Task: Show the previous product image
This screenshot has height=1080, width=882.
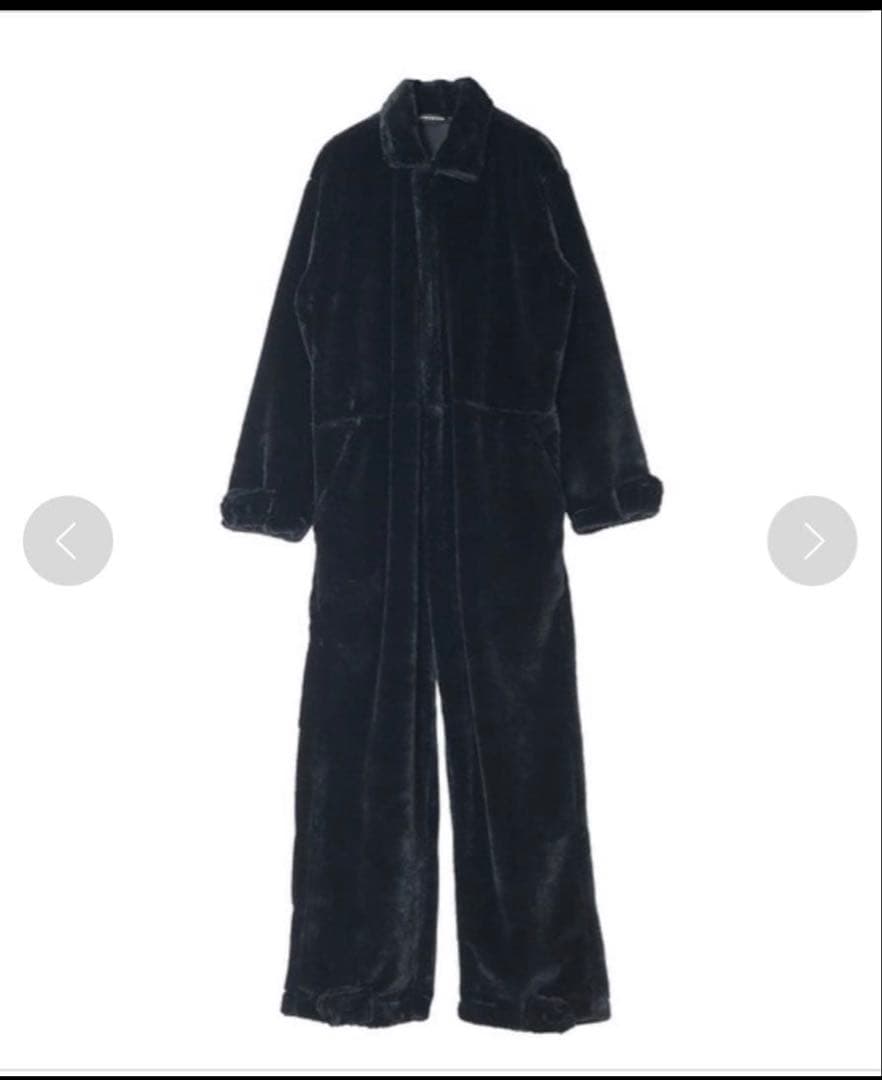Action: pos(68,541)
